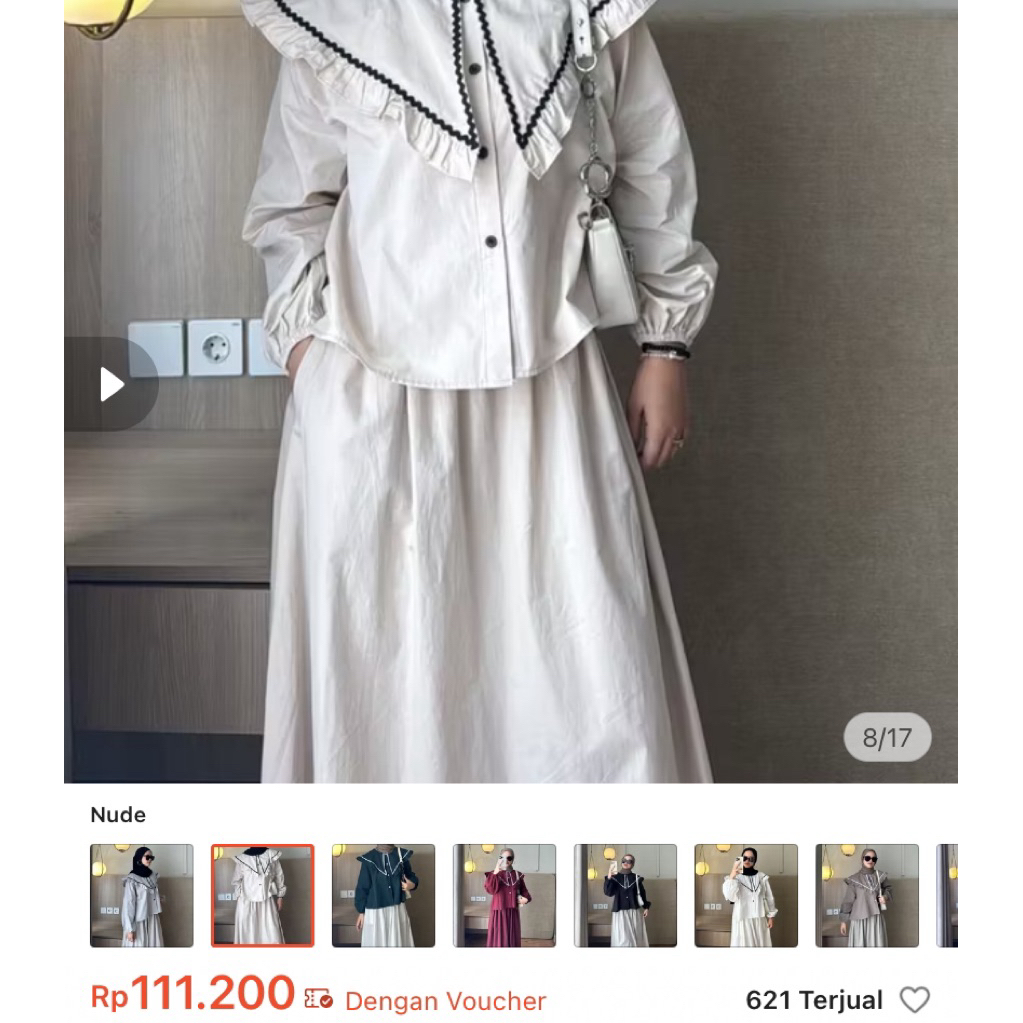This screenshot has height=1023, width=1023.
Task: Play the product video
Action: 111,384
